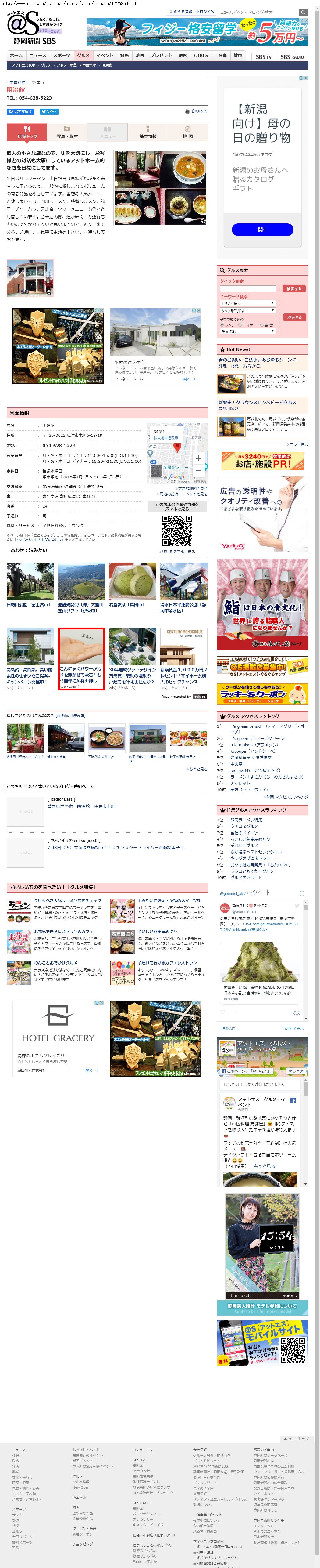Print the page via 印刷する
Image resolution: width=320 pixels, height=1568 pixels.
(196, 111)
